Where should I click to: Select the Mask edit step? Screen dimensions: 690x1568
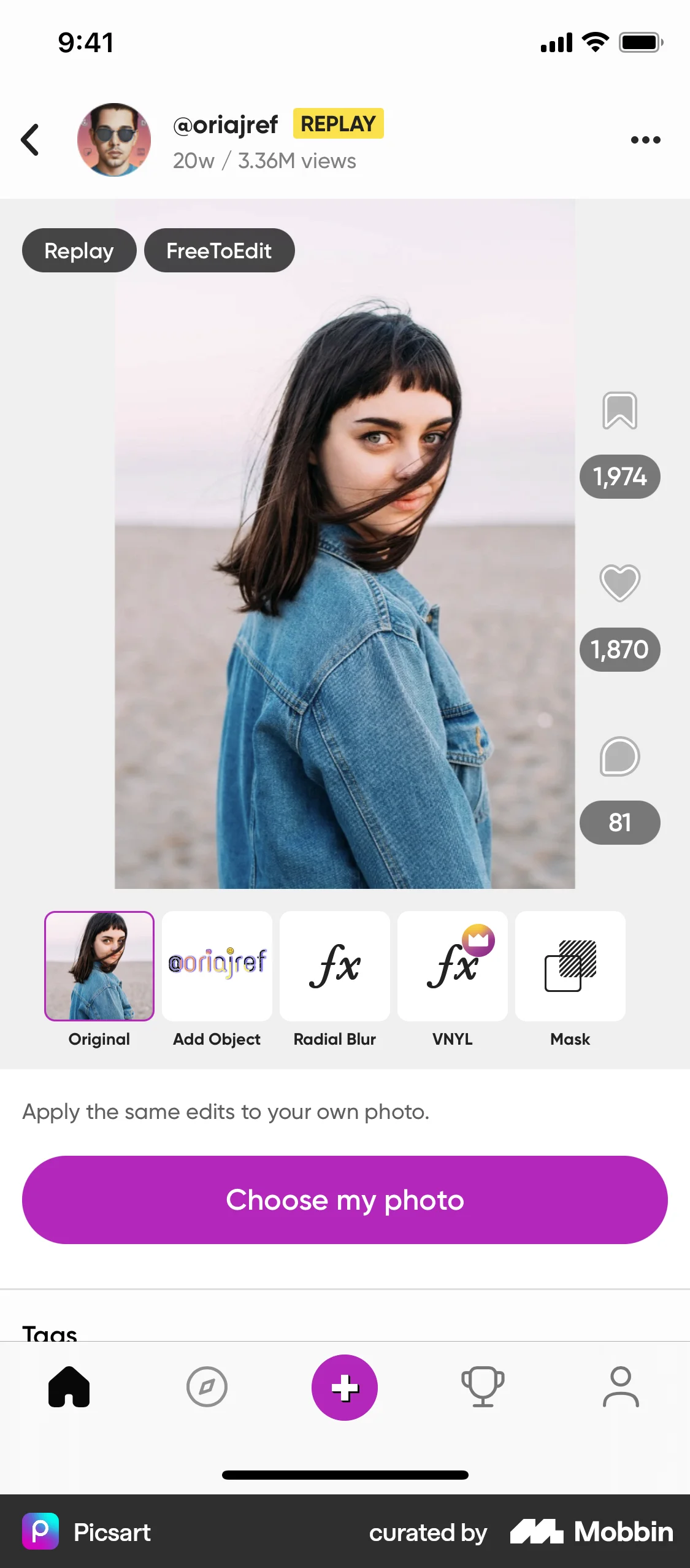coord(570,966)
